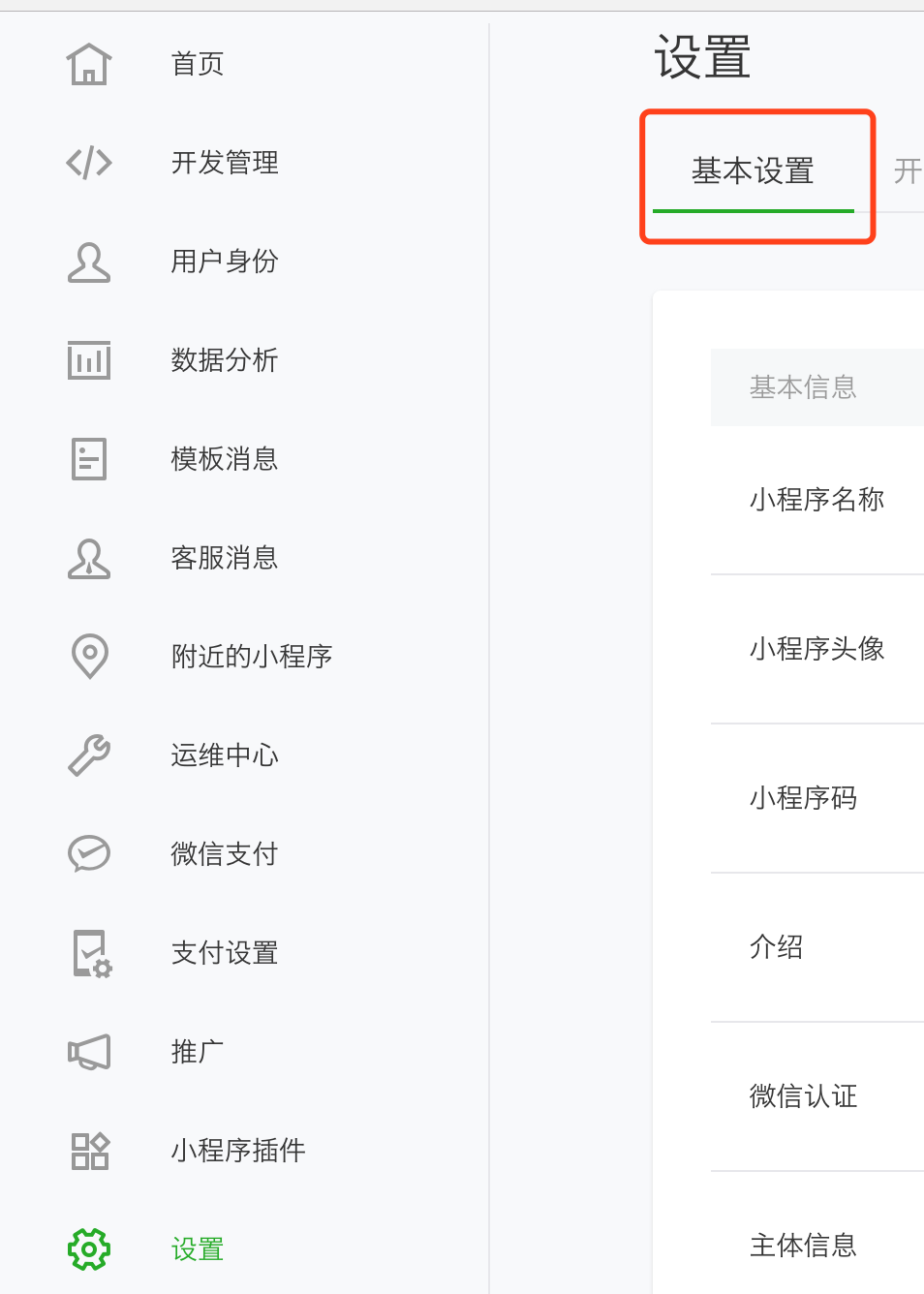Go to 开发管理 in the sidebar
Image resolution: width=924 pixels, height=1294 pixels.
224,163
